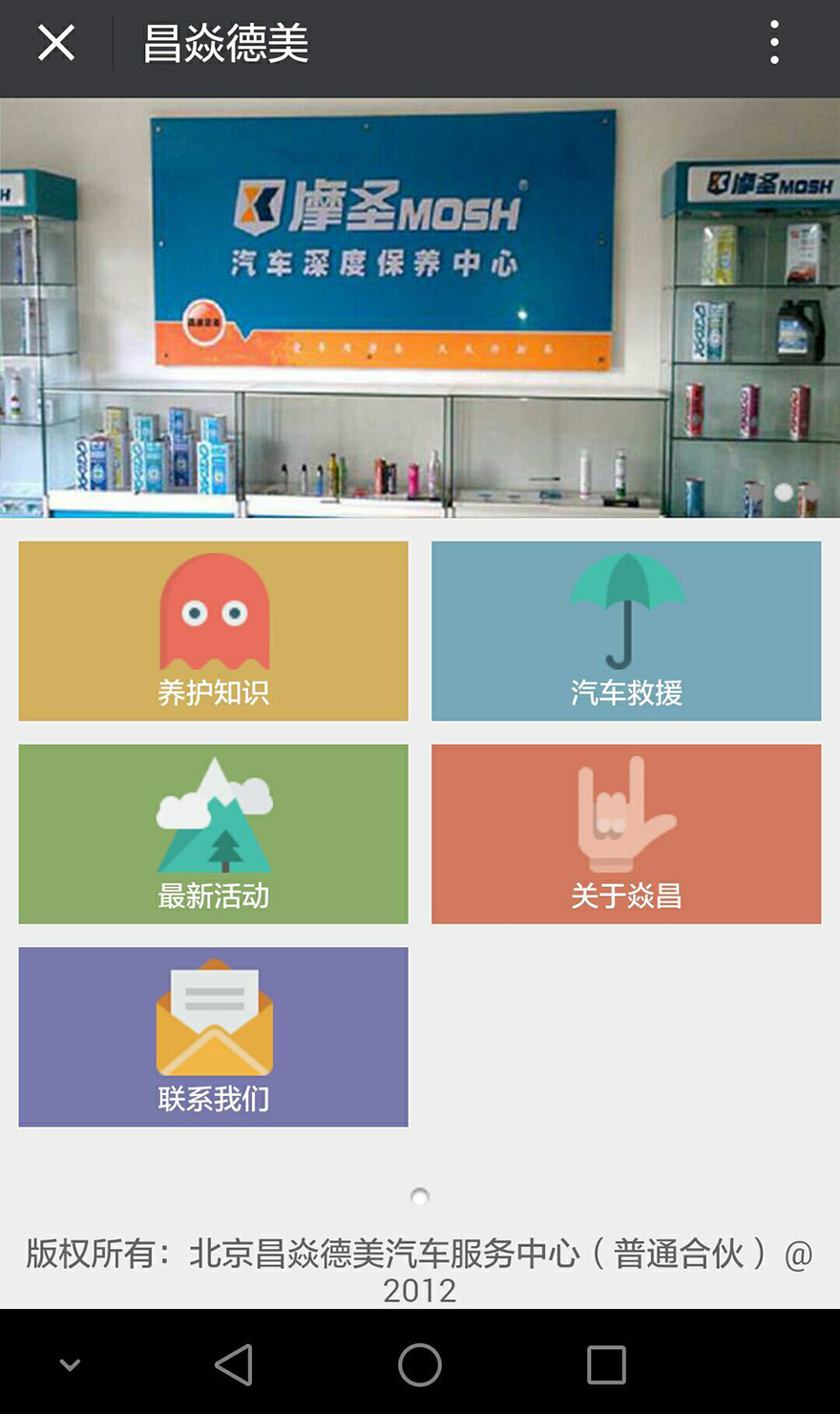Open 关于焱昌 tile

(x=626, y=834)
